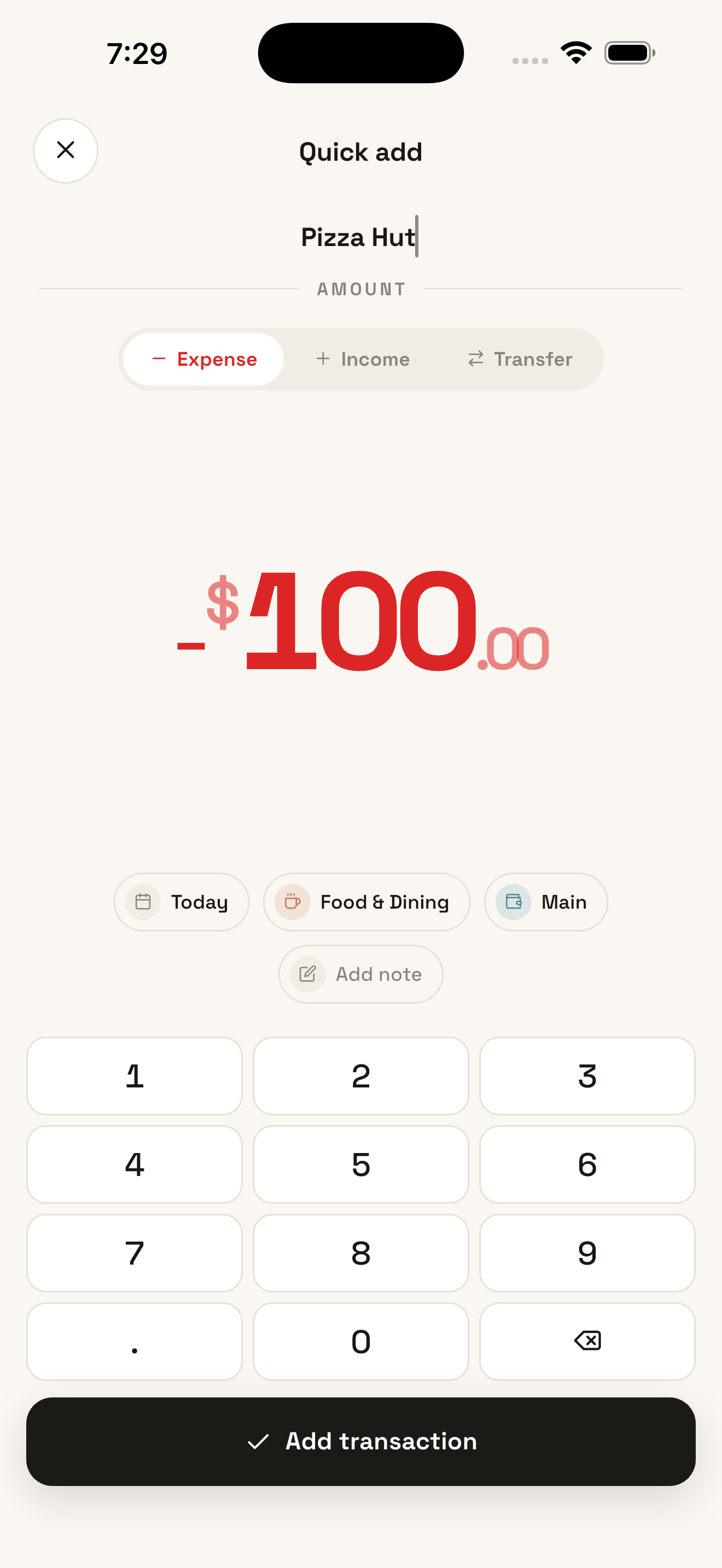Enter digit 9 on the keypad
This screenshot has height=1568, width=722.
coord(587,1253)
